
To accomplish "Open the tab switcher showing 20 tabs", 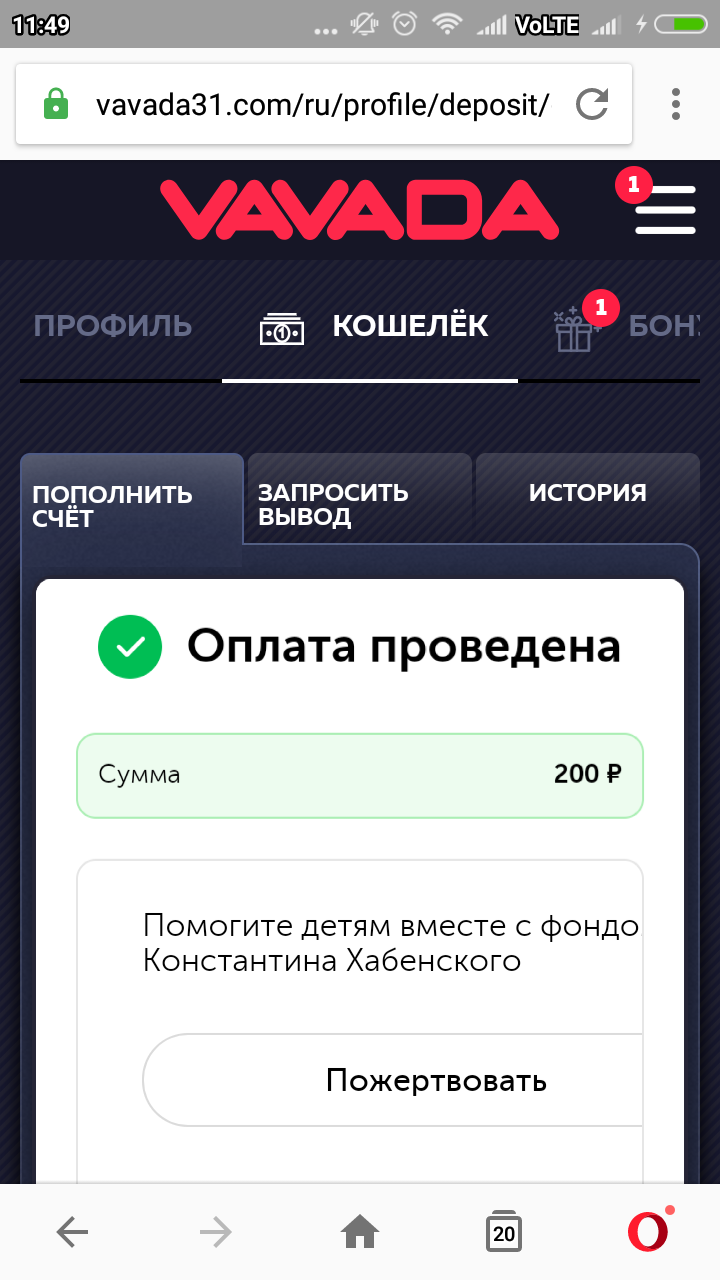I will tap(504, 1233).
